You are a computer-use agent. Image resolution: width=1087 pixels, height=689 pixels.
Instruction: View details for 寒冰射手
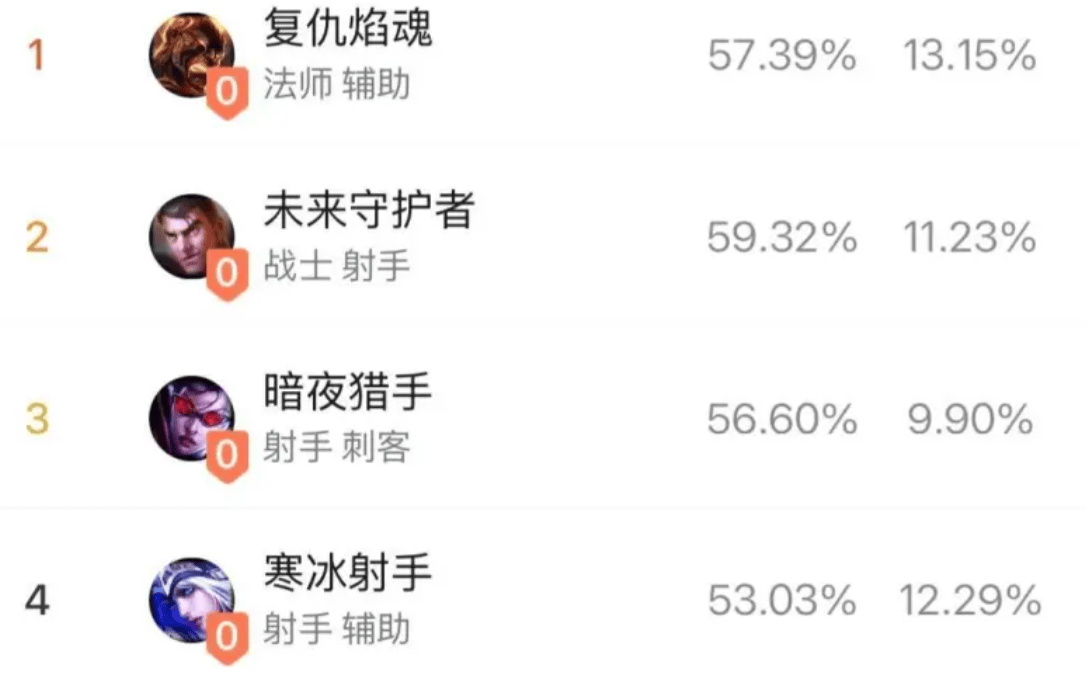(x=347, y=574)
